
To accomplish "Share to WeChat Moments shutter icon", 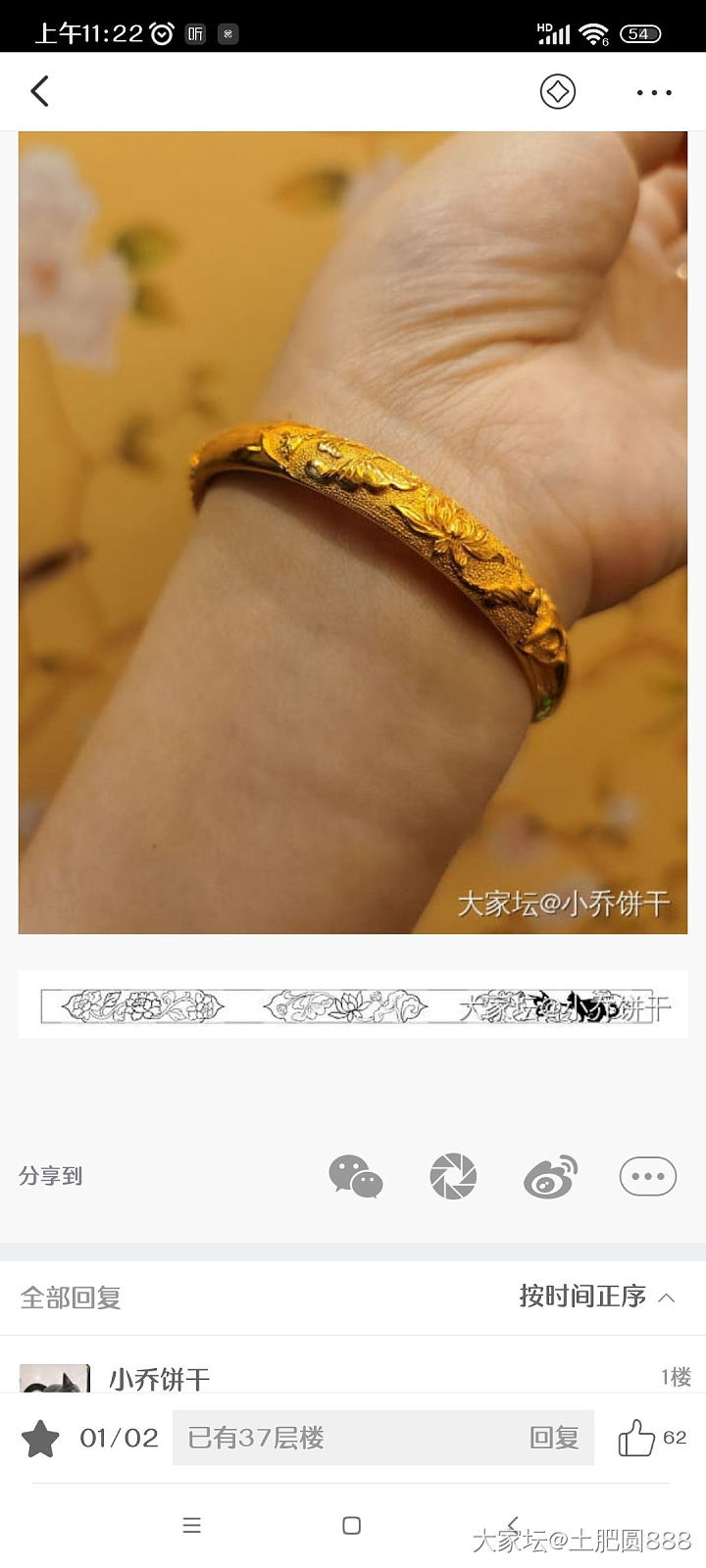I will [x=453, y=1176].
